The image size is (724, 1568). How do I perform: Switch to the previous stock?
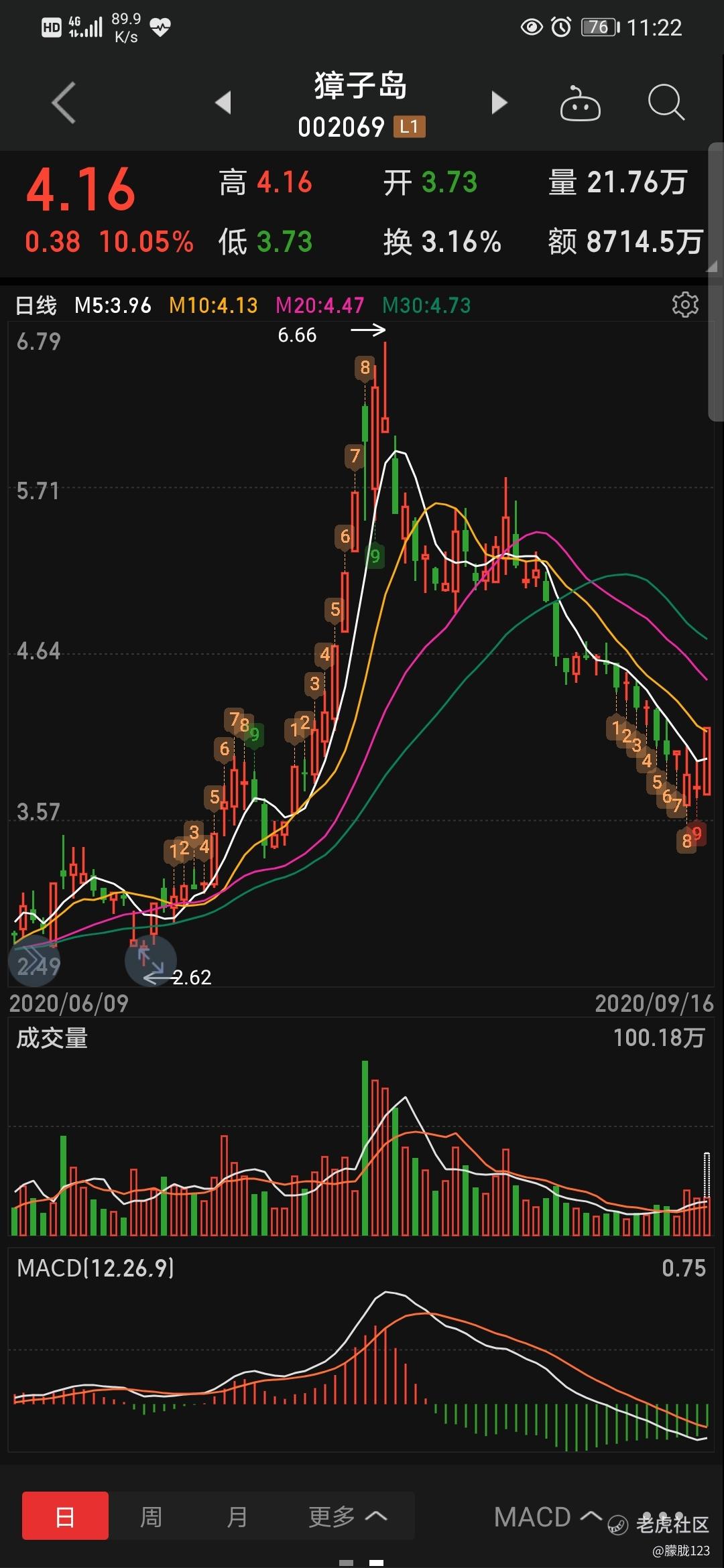pos(223,103)
